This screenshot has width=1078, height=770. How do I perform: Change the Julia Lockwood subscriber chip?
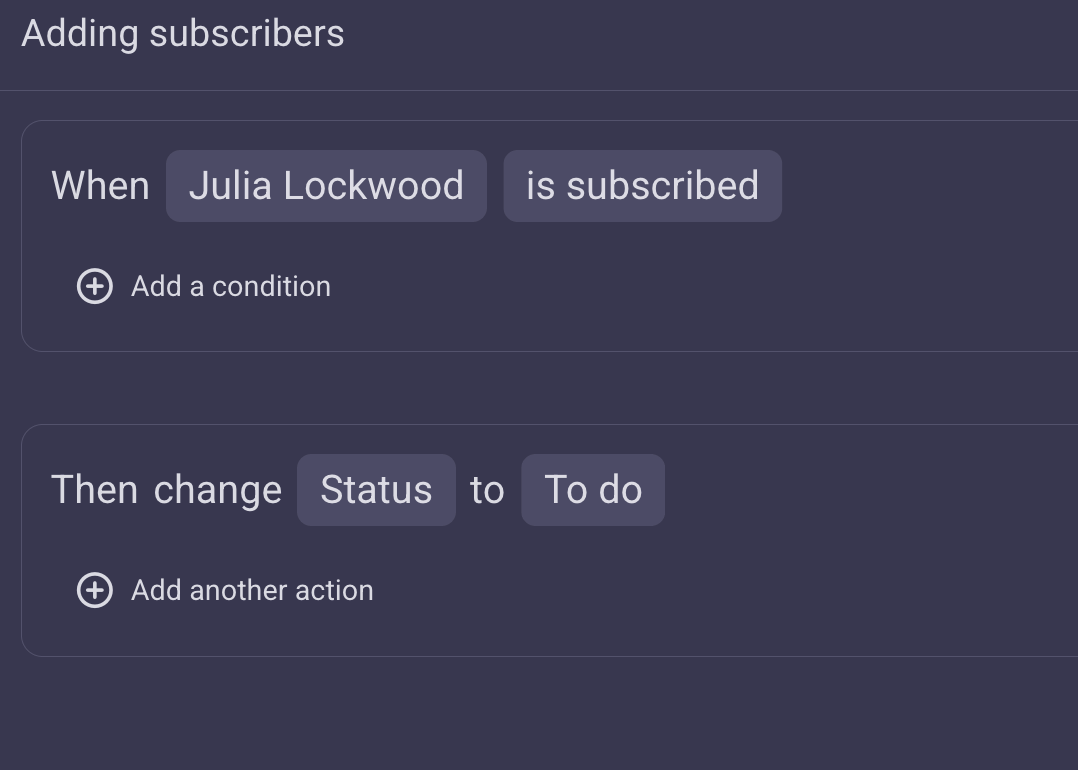(326, 186)
